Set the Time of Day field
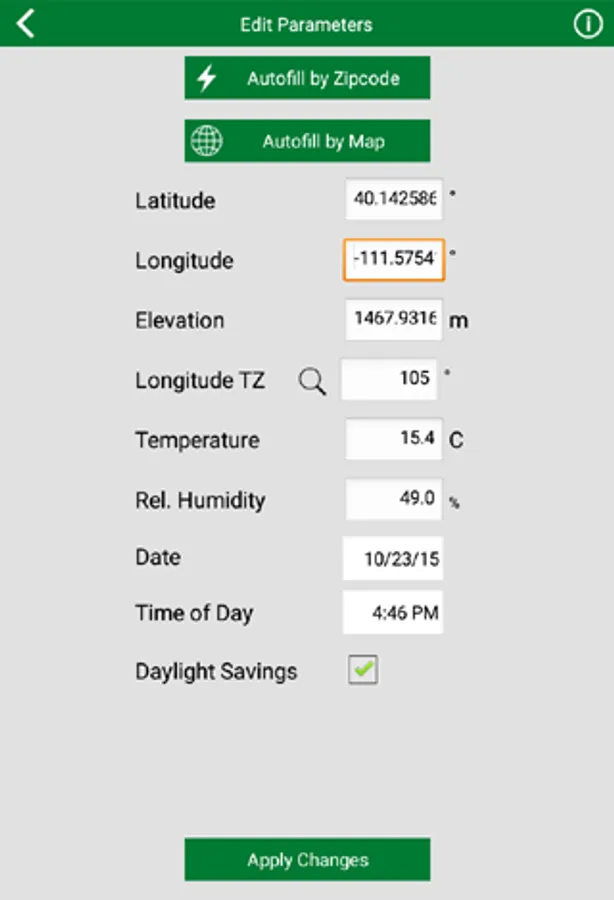This screenshot has height=900, width=614. [392, 613]
